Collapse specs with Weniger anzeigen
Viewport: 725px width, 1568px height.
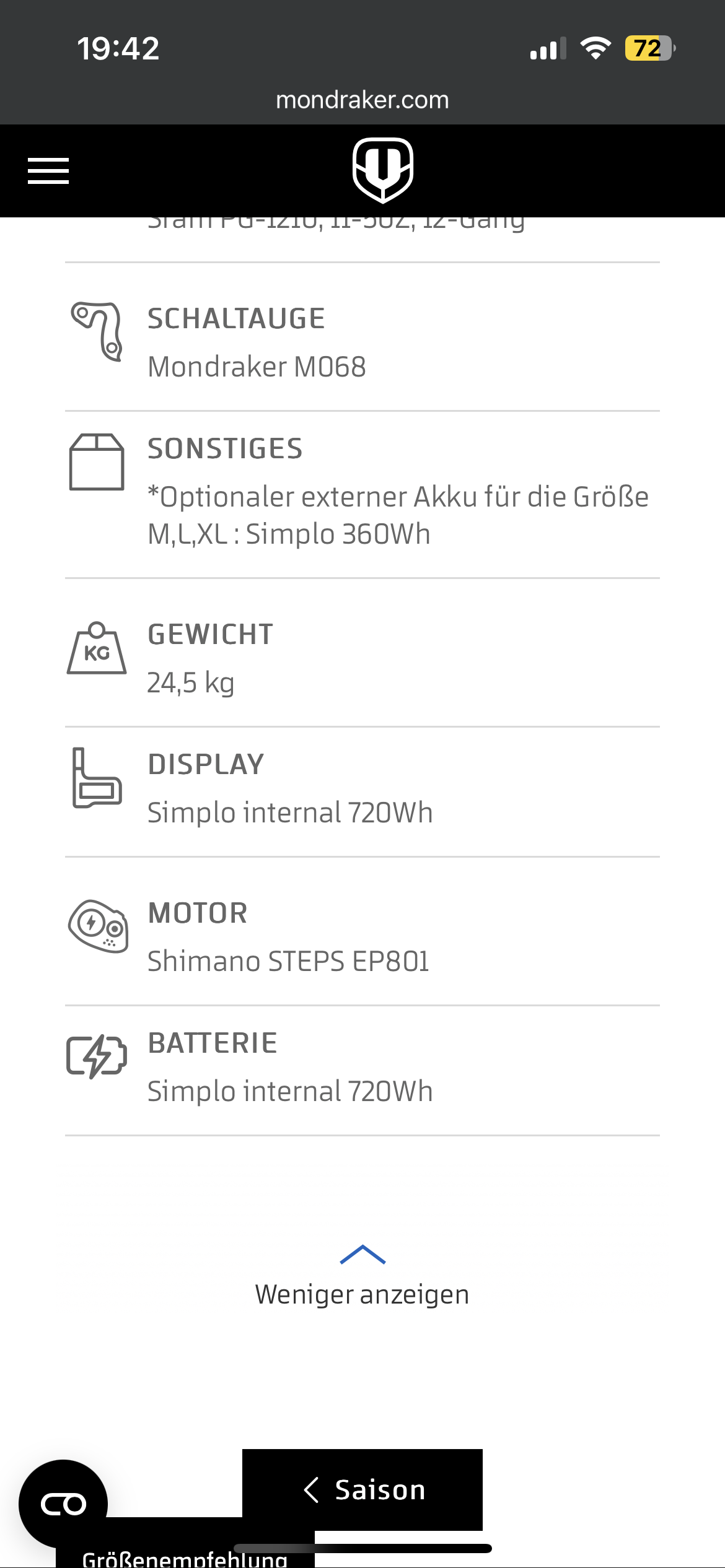[362, 1277]
